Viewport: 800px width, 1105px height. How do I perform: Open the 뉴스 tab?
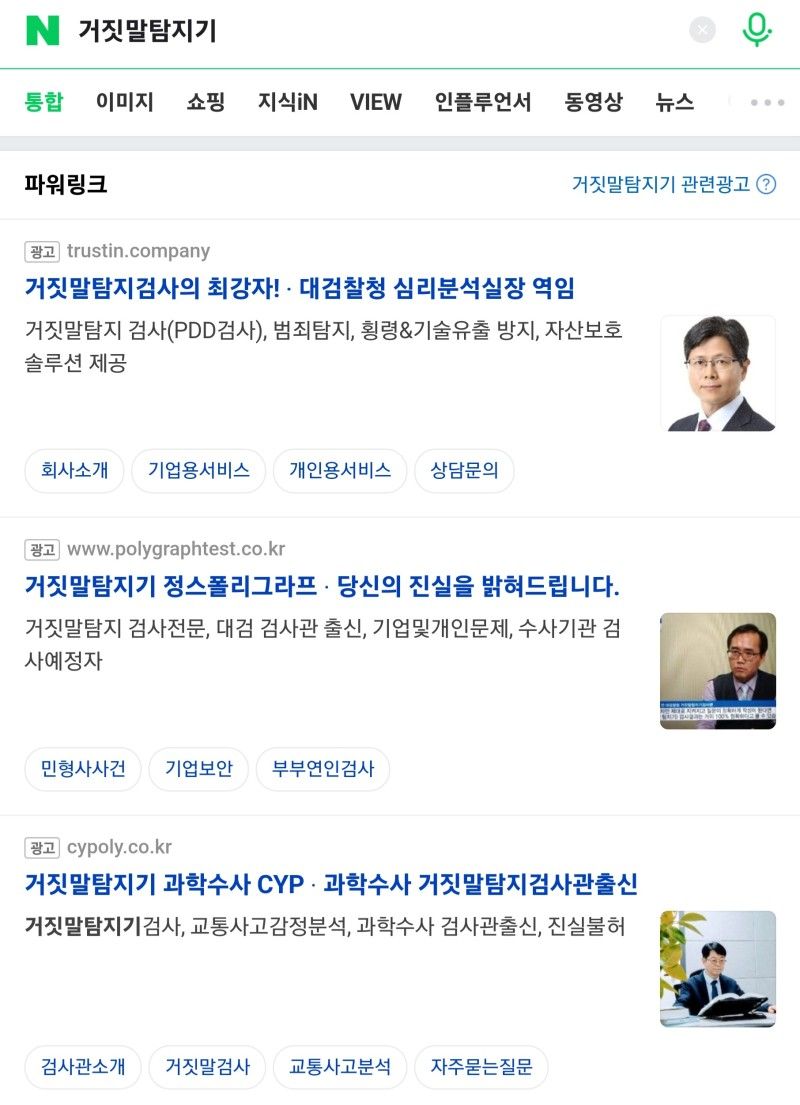click(675, 102)
